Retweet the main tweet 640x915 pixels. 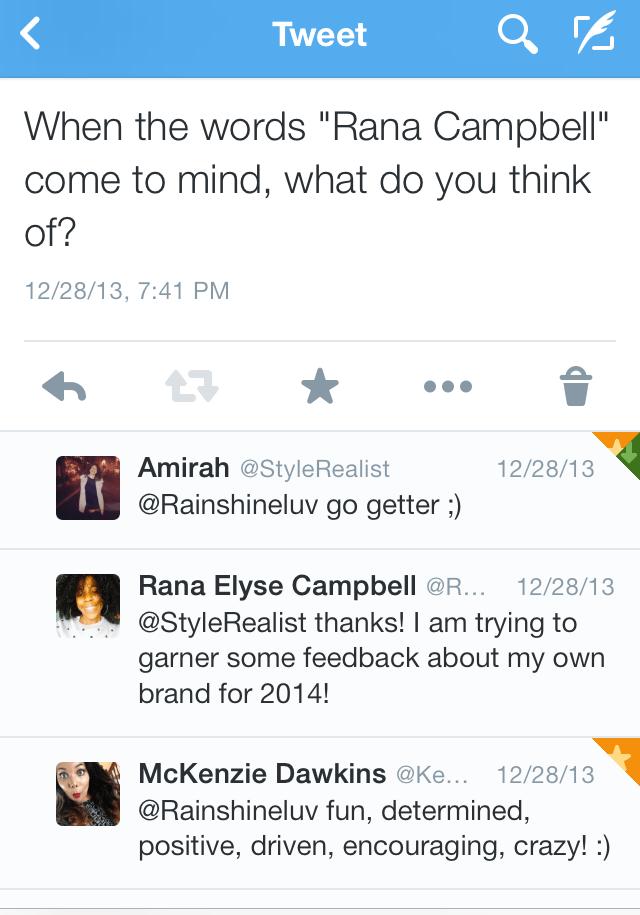click(191, 386)
